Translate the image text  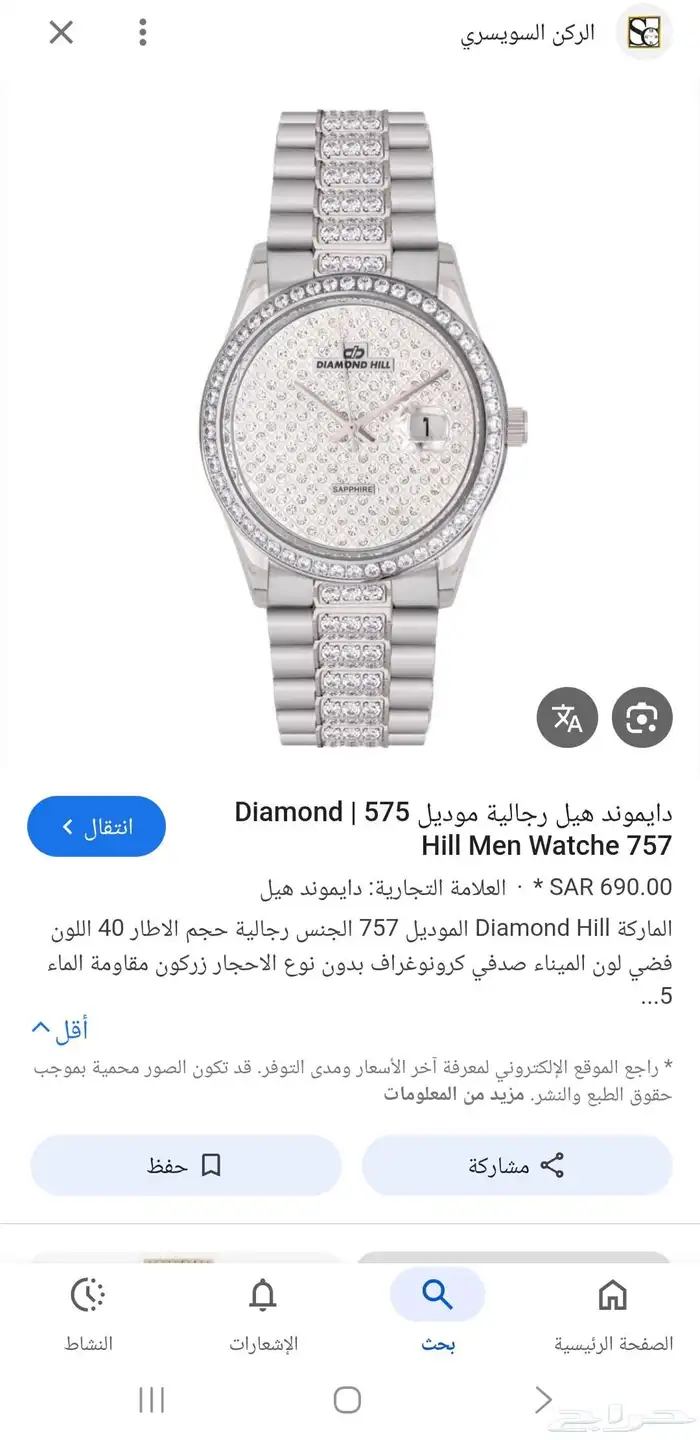[567, 718]
